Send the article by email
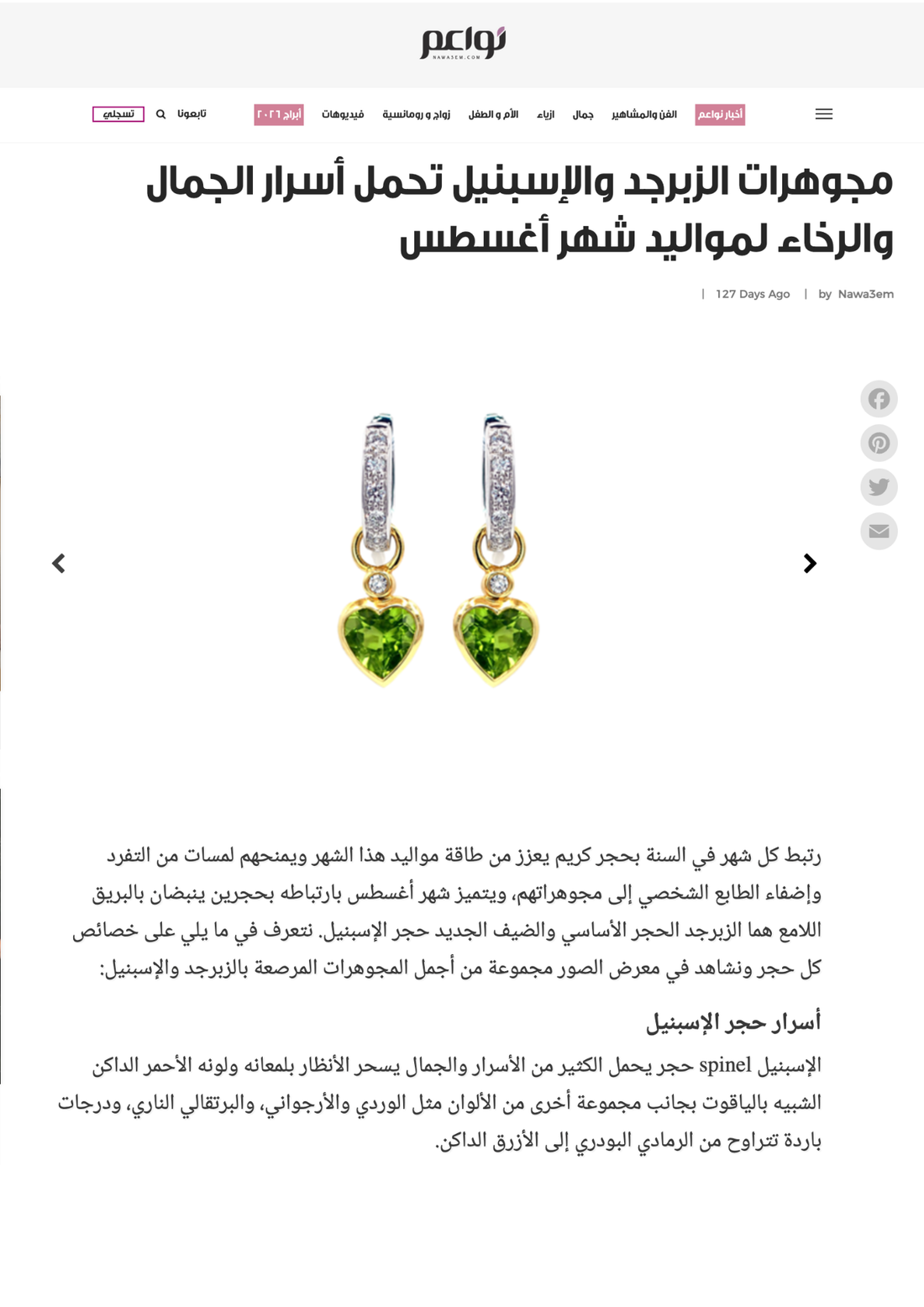 point(879,531)
